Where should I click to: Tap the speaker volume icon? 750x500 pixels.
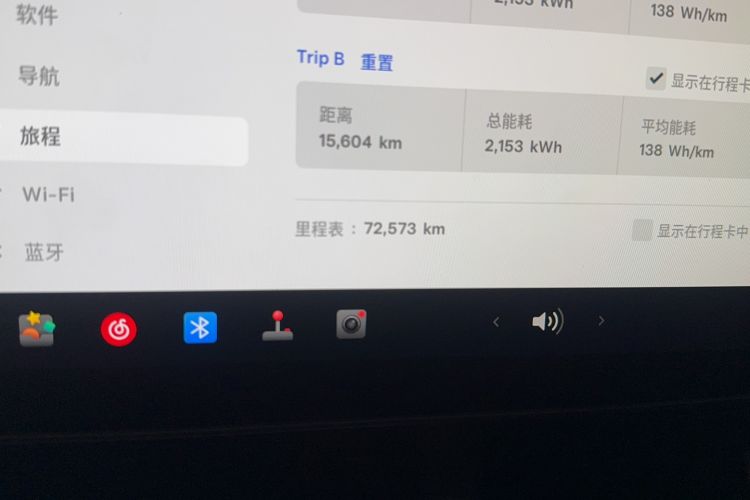(x=547, y=321)
